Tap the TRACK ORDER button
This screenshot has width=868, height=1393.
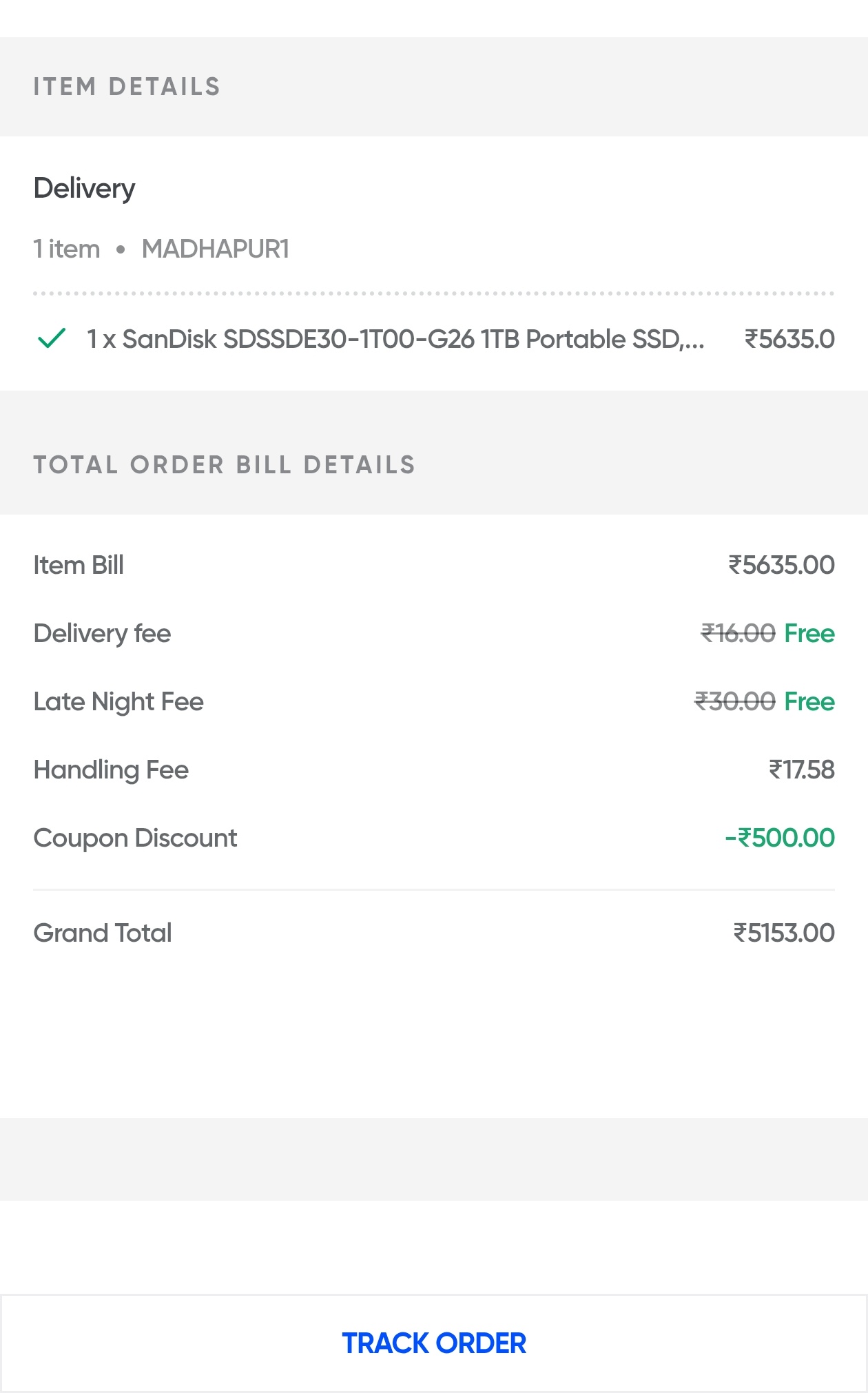[434, 1343]
